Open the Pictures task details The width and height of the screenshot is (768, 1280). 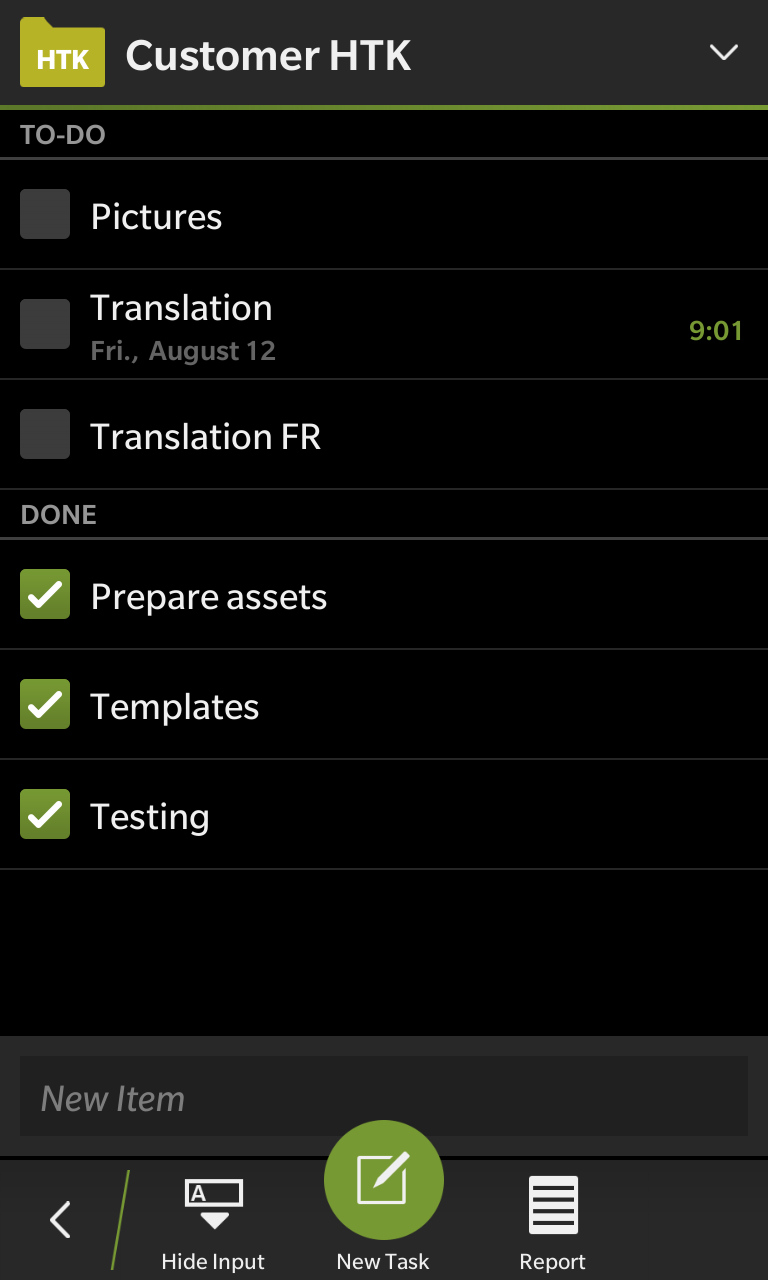(x=384, y=215)
